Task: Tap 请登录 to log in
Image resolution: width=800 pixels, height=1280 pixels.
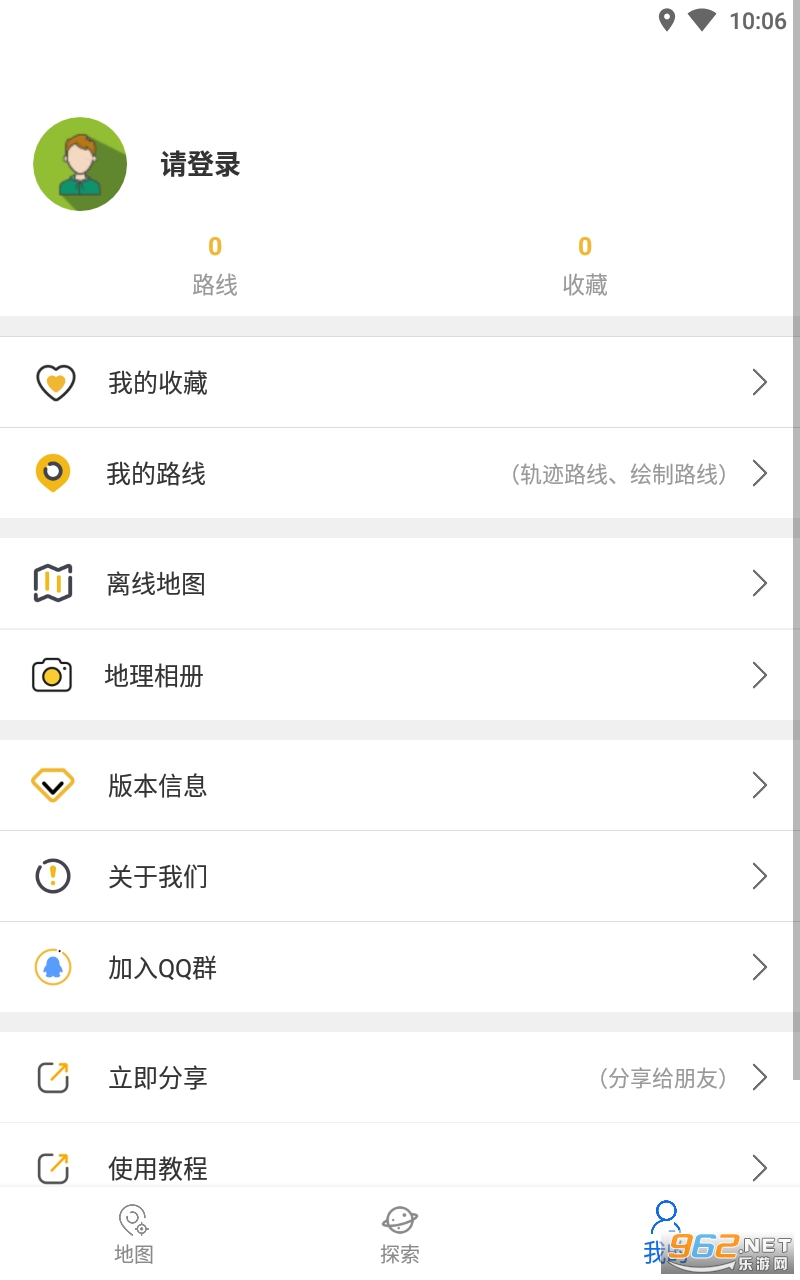Action: click(x=201, y=164)
